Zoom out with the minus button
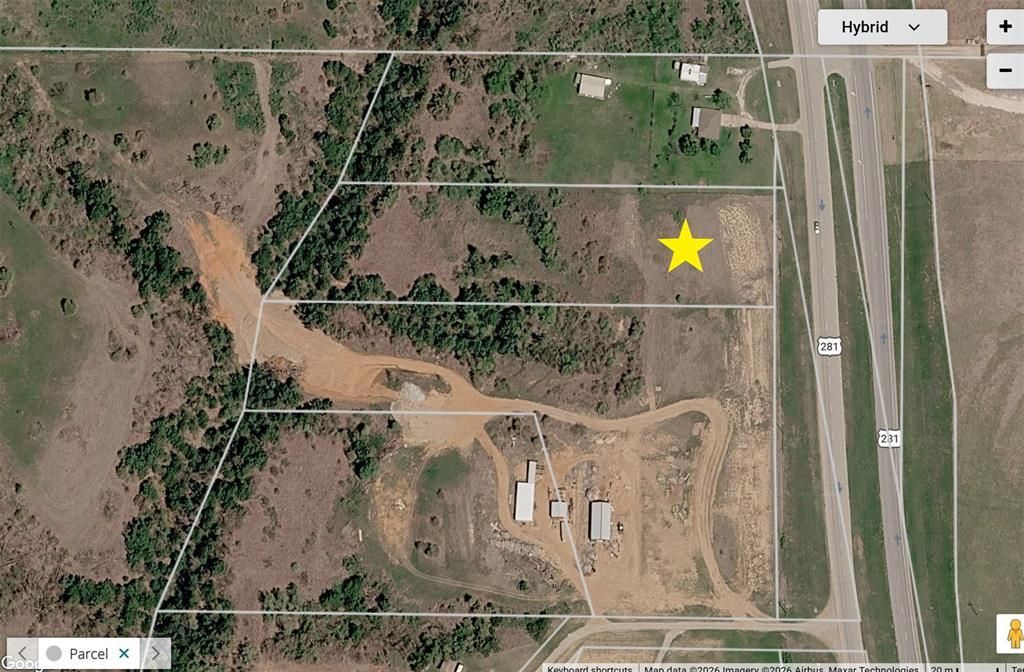 pos(1006,71)
